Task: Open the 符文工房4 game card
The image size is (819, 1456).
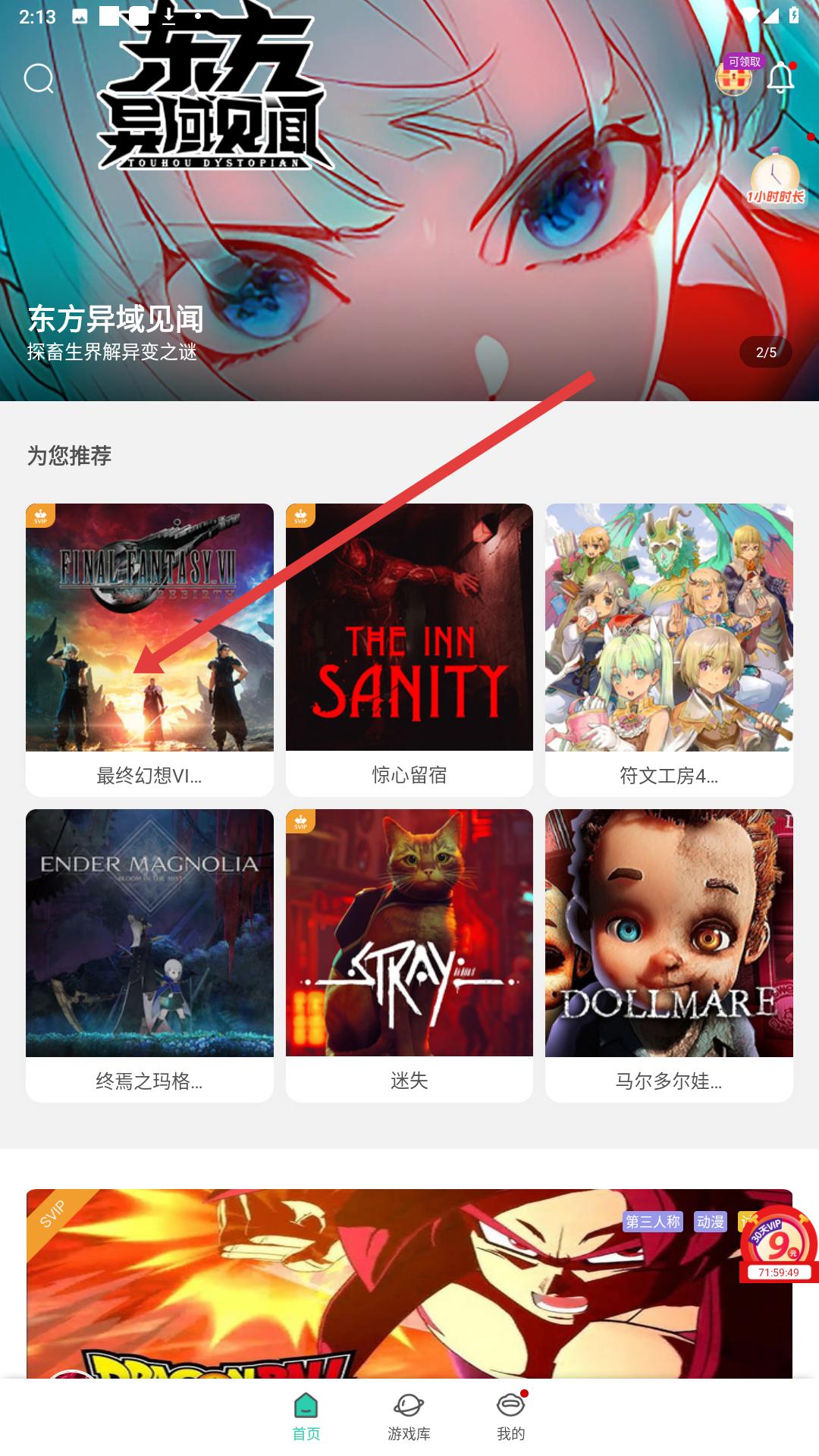Action: coord(669,649)
